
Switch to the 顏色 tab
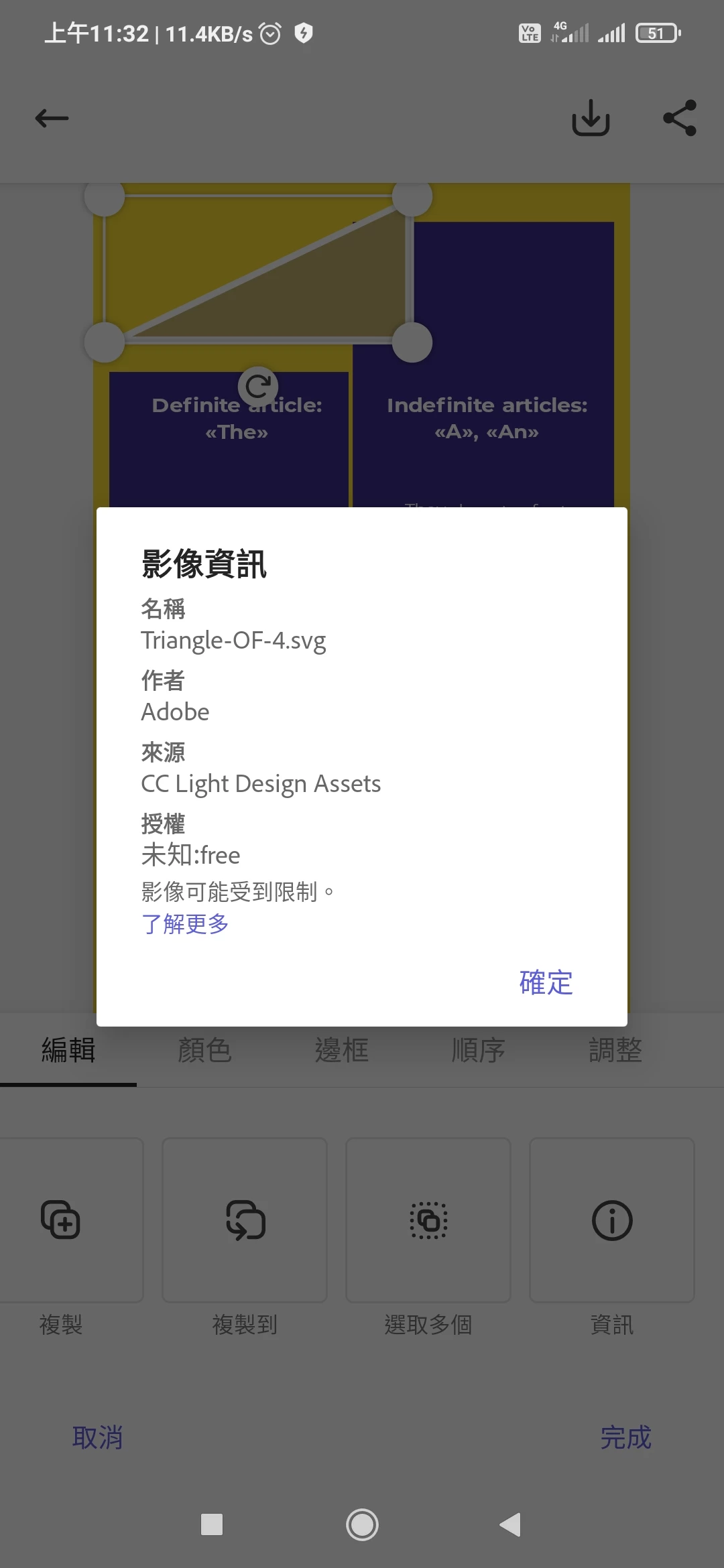[x=204, y=1050]
